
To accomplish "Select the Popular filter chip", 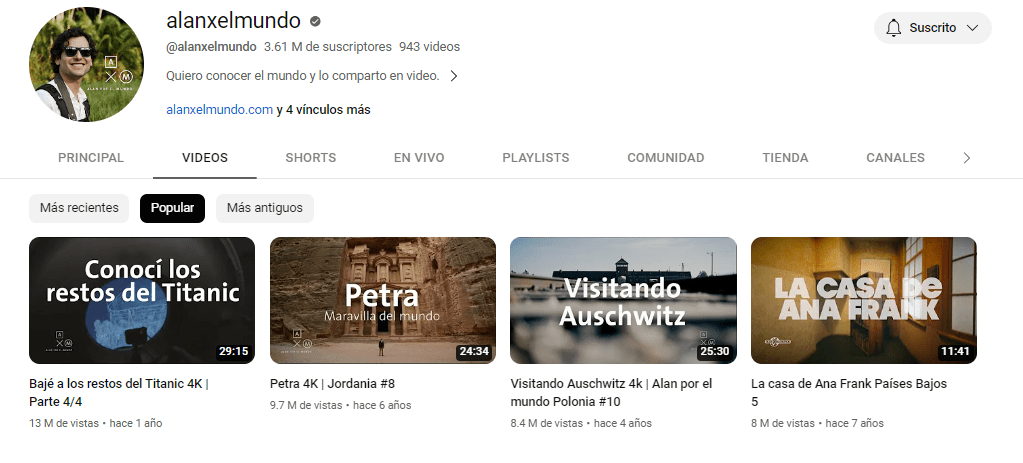I will [x=172, y=208].
